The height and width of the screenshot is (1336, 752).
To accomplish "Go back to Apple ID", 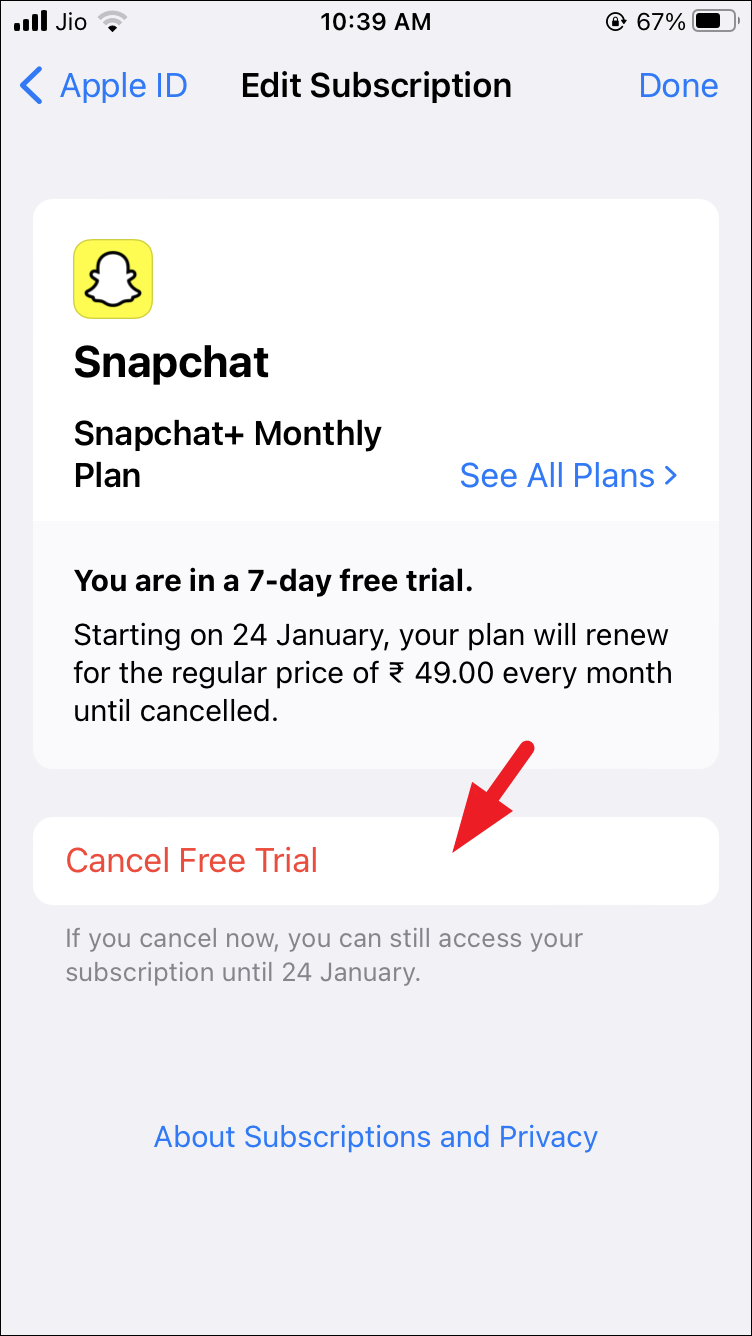I will (x=103, y=86).
